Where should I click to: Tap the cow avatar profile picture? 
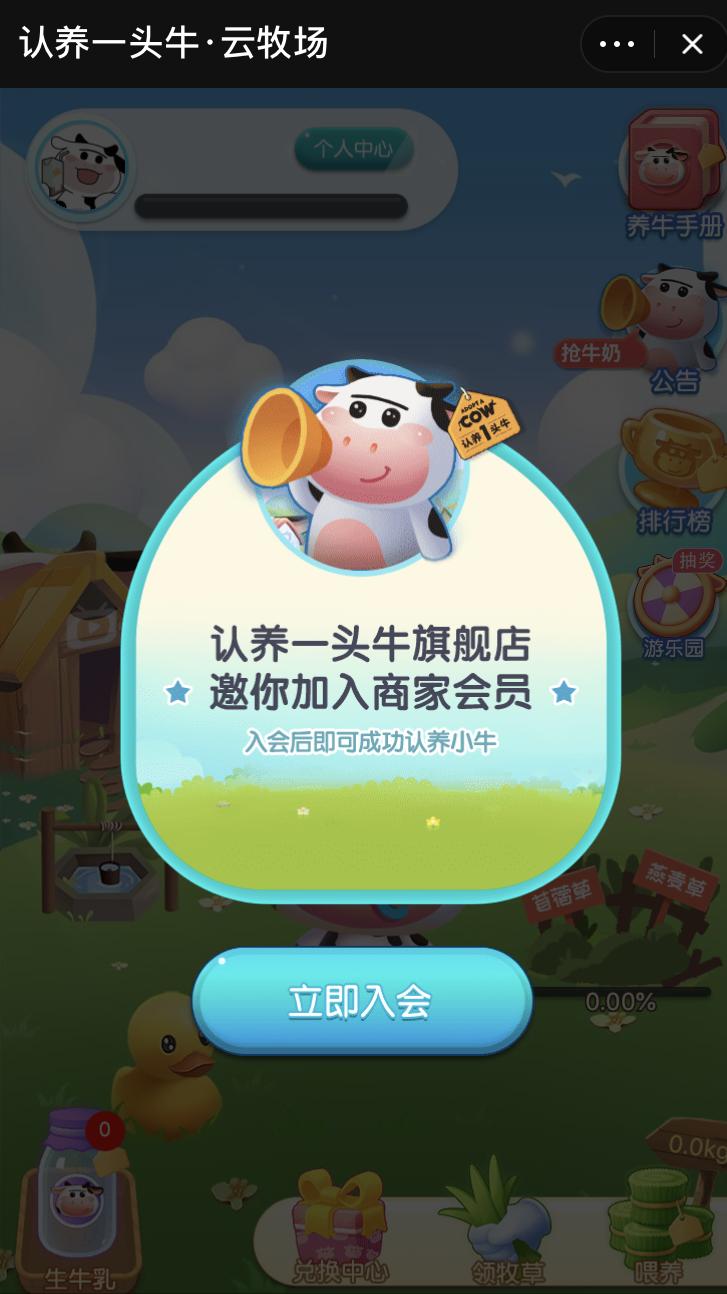pyautogui.click(x=82, y=169)
